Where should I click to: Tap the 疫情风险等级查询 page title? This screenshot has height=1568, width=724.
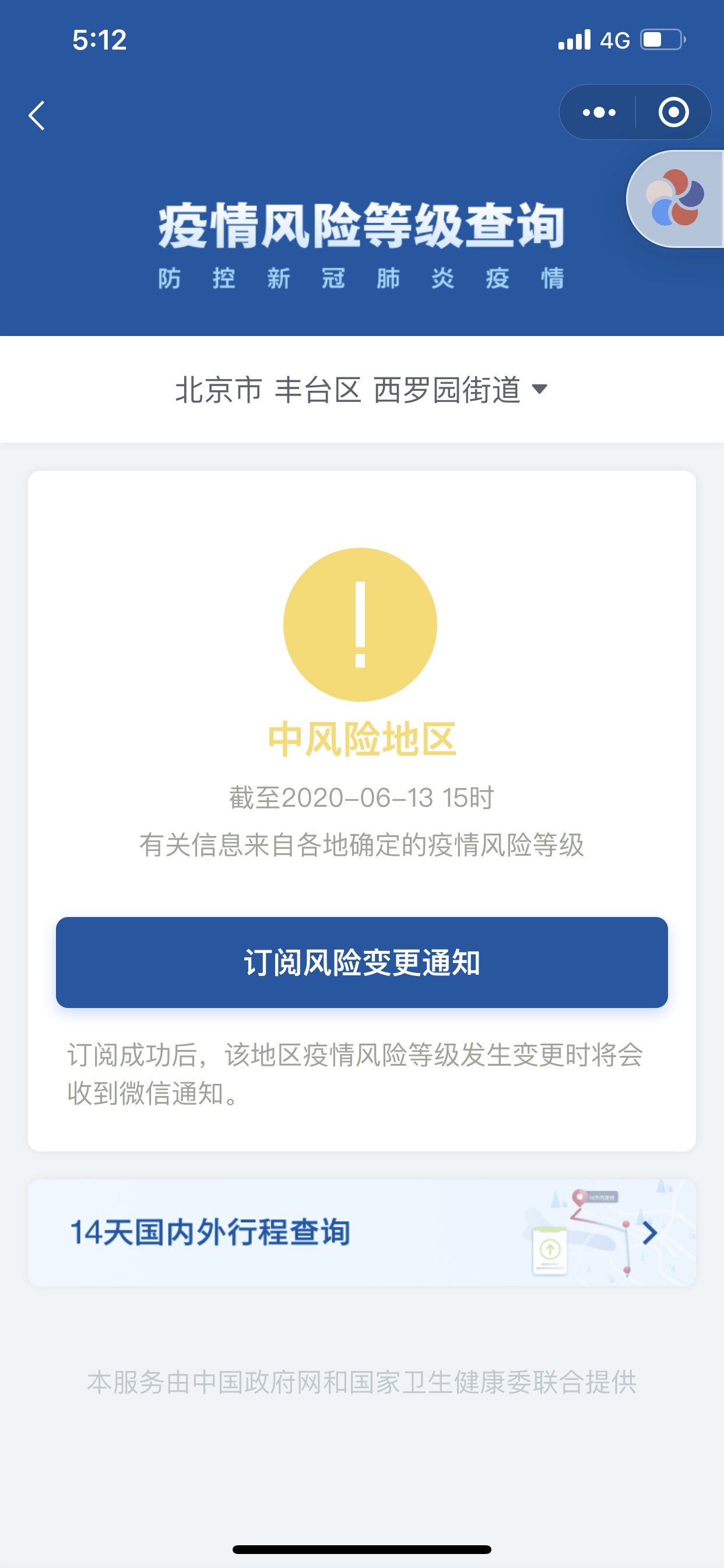coord(361,226)
